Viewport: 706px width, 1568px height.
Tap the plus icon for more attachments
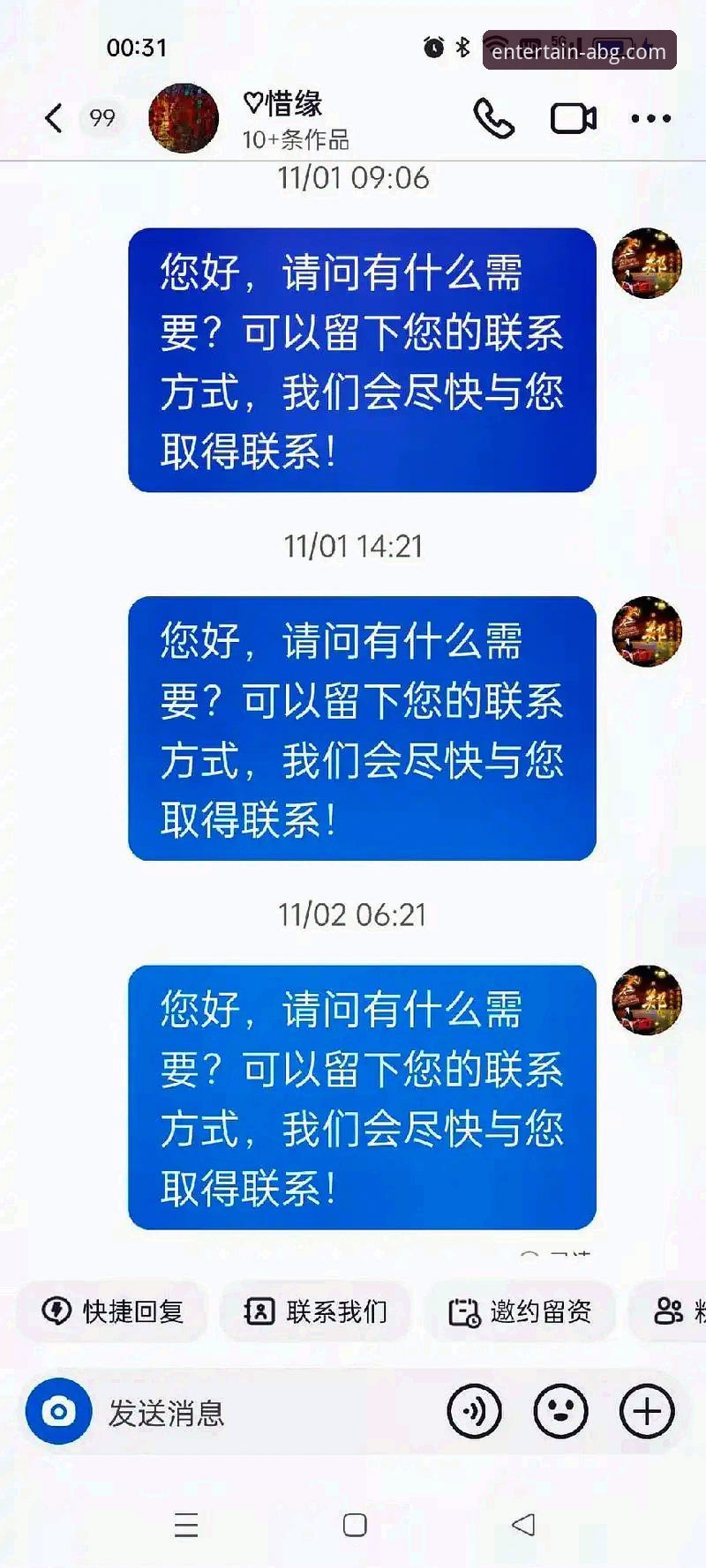(x=646, y=1411)
